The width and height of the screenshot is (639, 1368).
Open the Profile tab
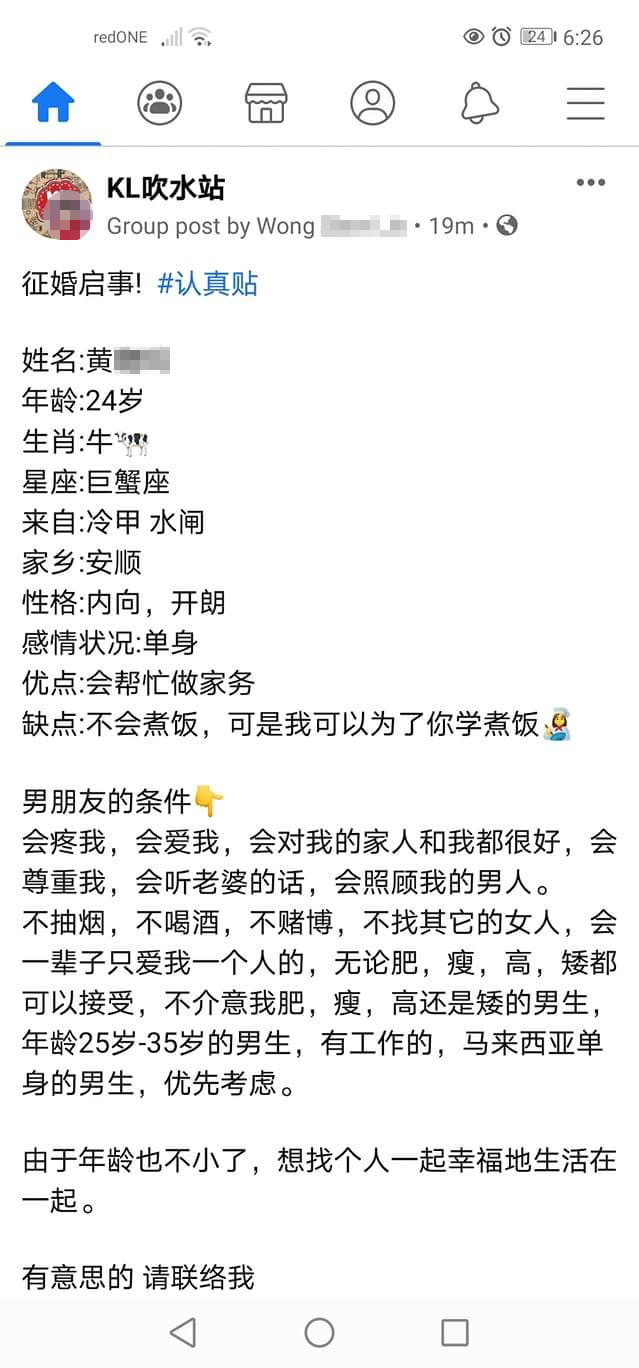pyautogui.click(x=372, y=103)
